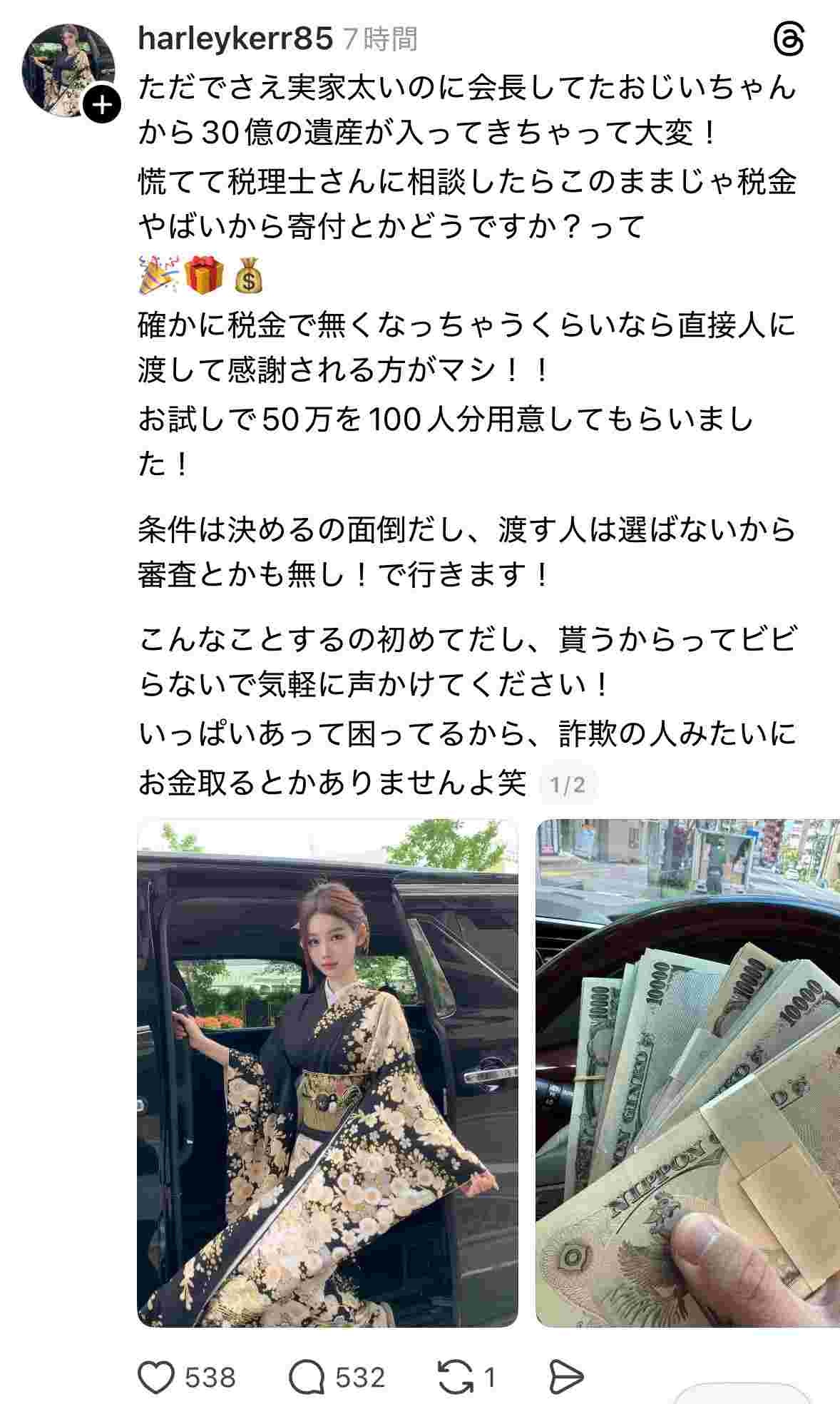Image resolution: width=840 pixels, height=1404 pixels.
Task: Share the post via send icon
Action: point(568,1376)
